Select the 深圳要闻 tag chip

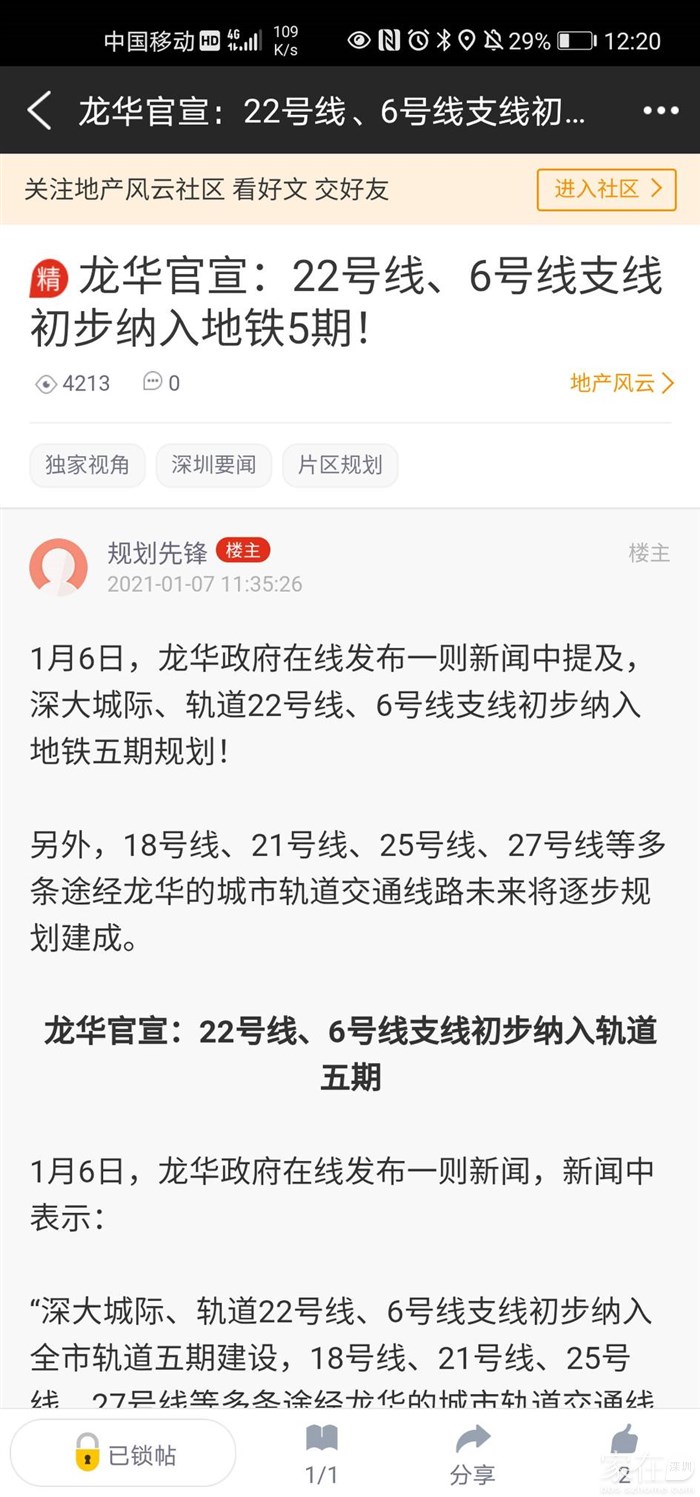pos(213,465)
